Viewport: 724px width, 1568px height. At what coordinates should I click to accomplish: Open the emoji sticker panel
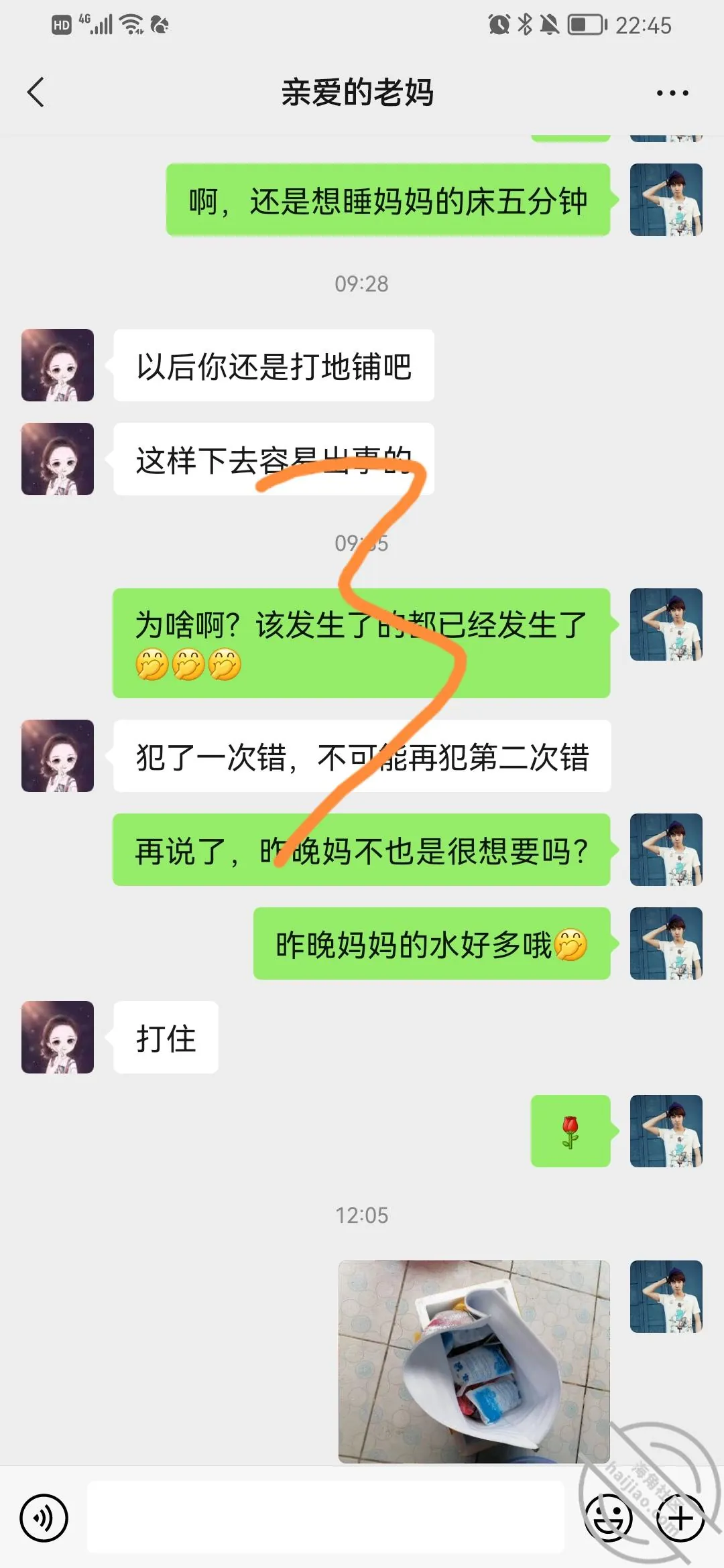(x=609, y=1518)
